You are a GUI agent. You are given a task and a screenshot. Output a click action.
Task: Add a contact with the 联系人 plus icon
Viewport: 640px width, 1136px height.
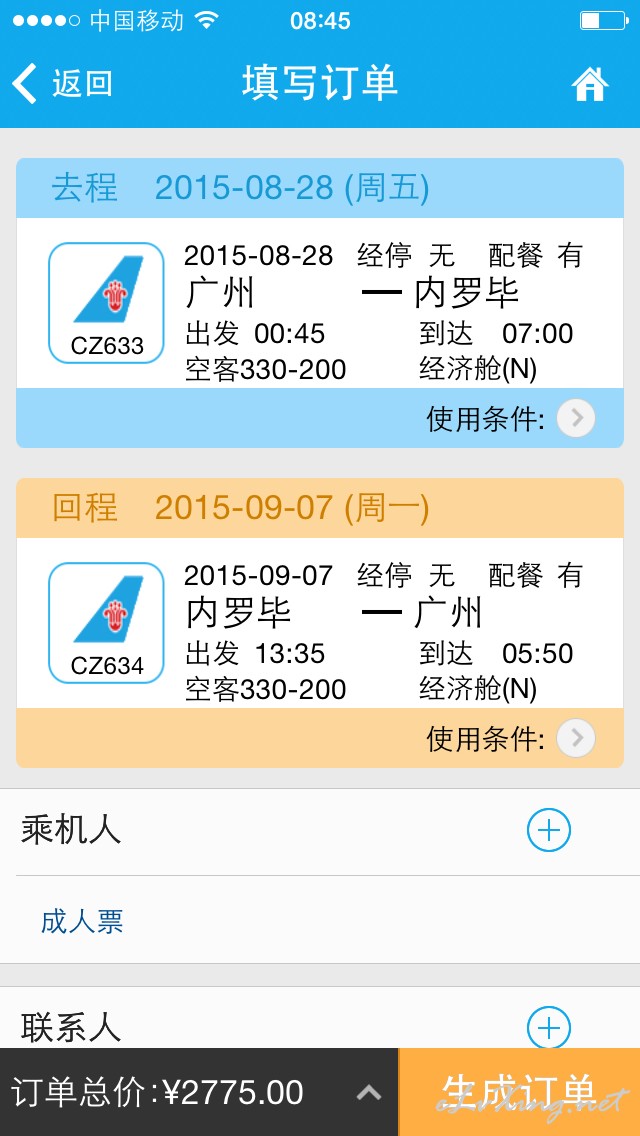[549, 1027]
